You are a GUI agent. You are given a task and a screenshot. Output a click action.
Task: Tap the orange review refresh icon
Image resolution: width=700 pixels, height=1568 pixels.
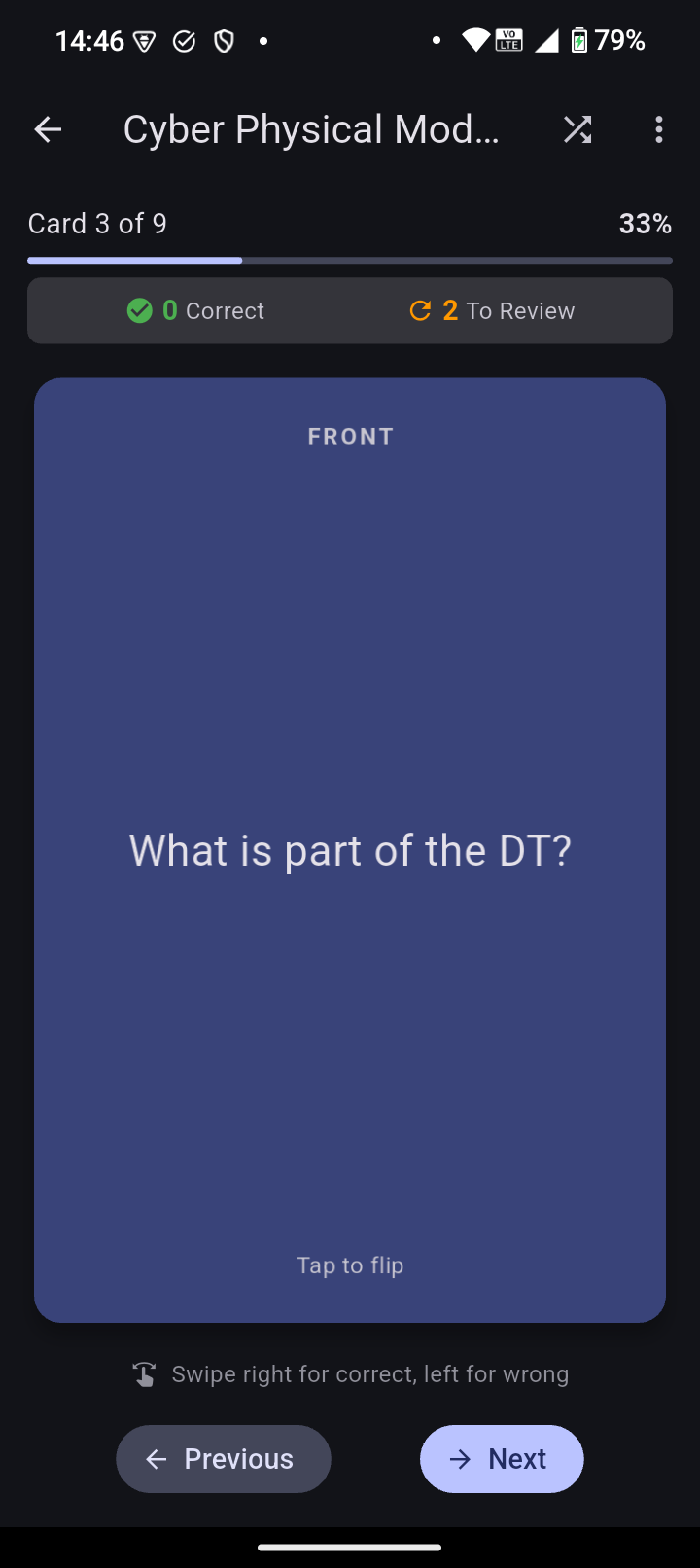419,309
